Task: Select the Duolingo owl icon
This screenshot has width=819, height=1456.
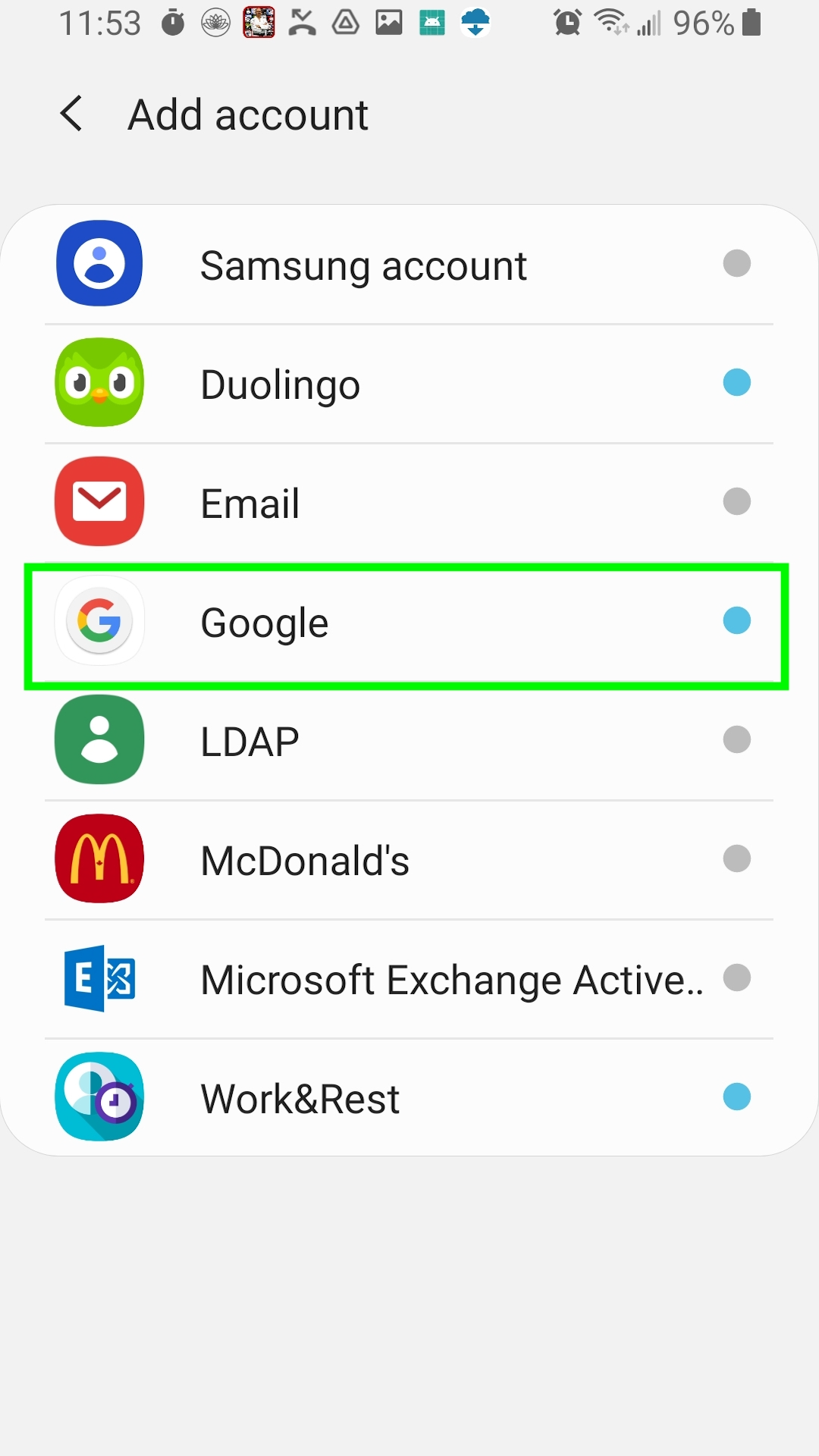Action: point(99,383)
